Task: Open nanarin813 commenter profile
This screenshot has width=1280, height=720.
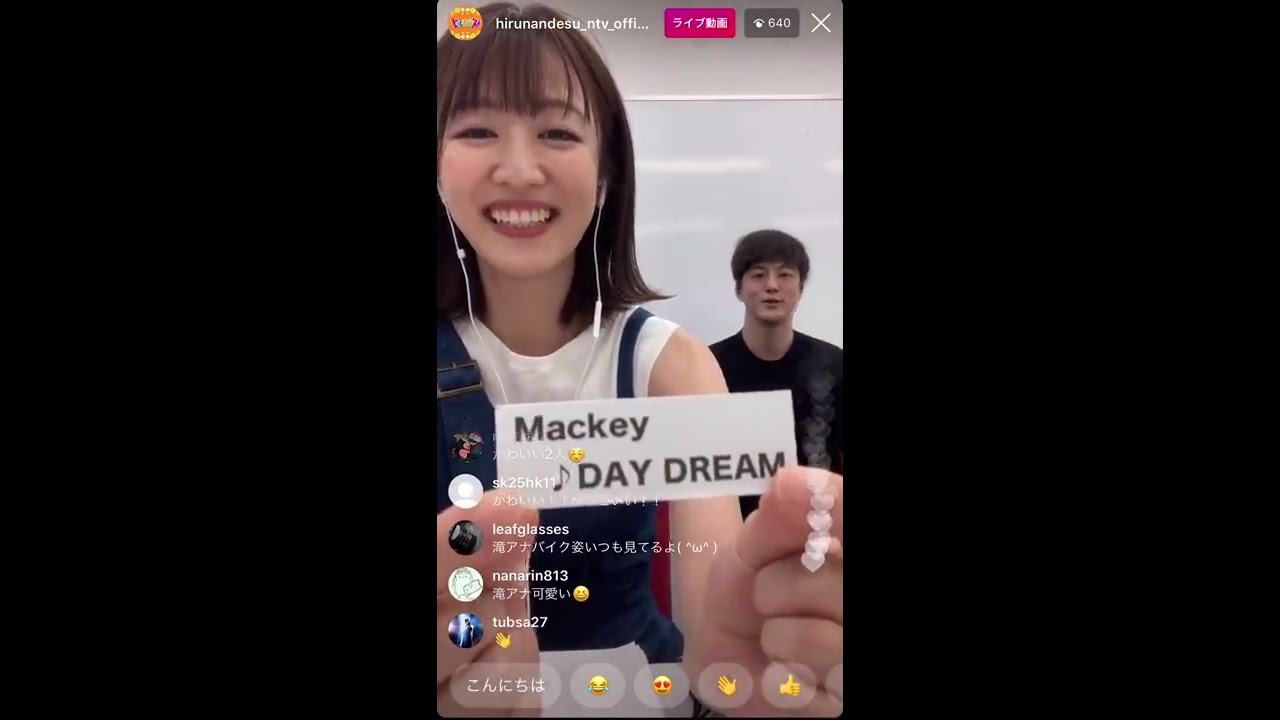Action: 465,584
